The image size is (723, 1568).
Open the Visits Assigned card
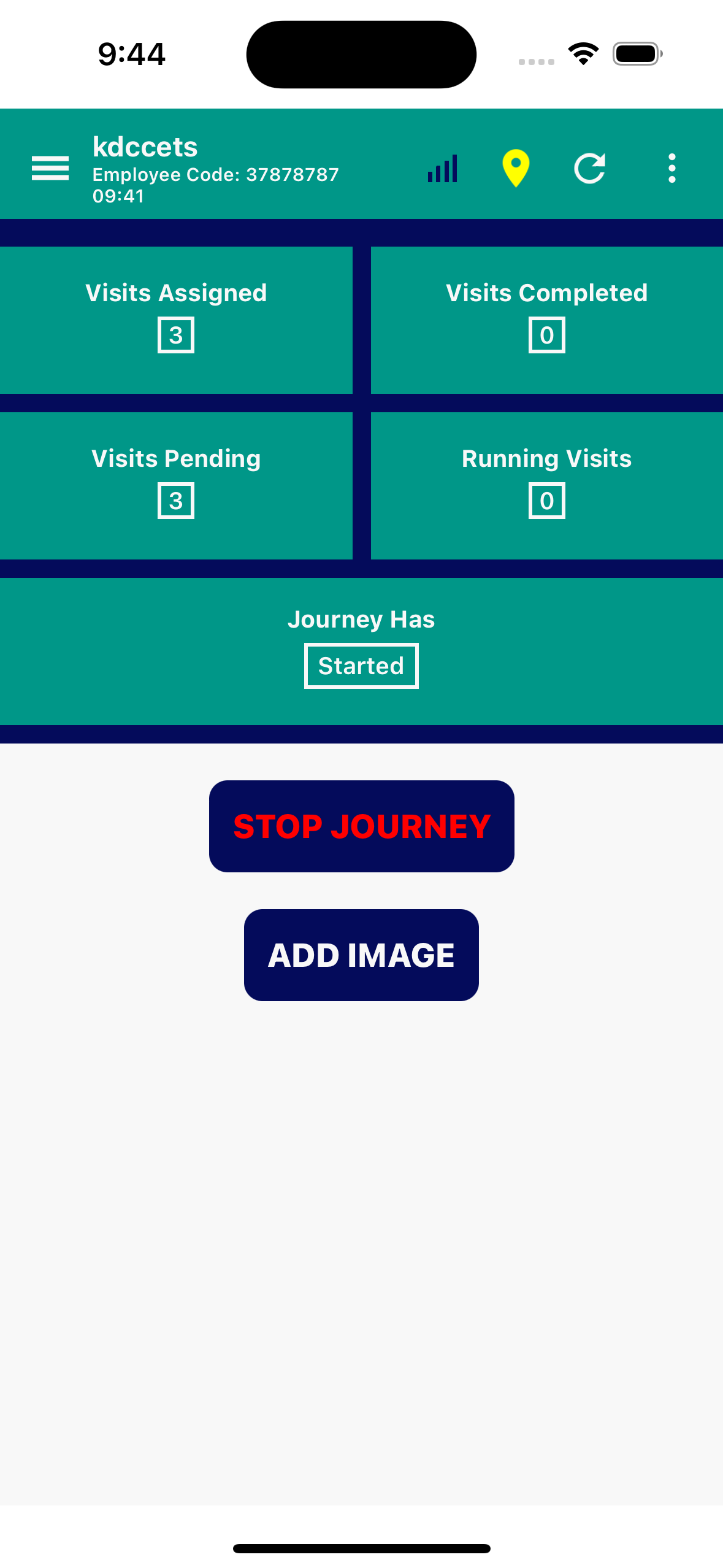176,320
